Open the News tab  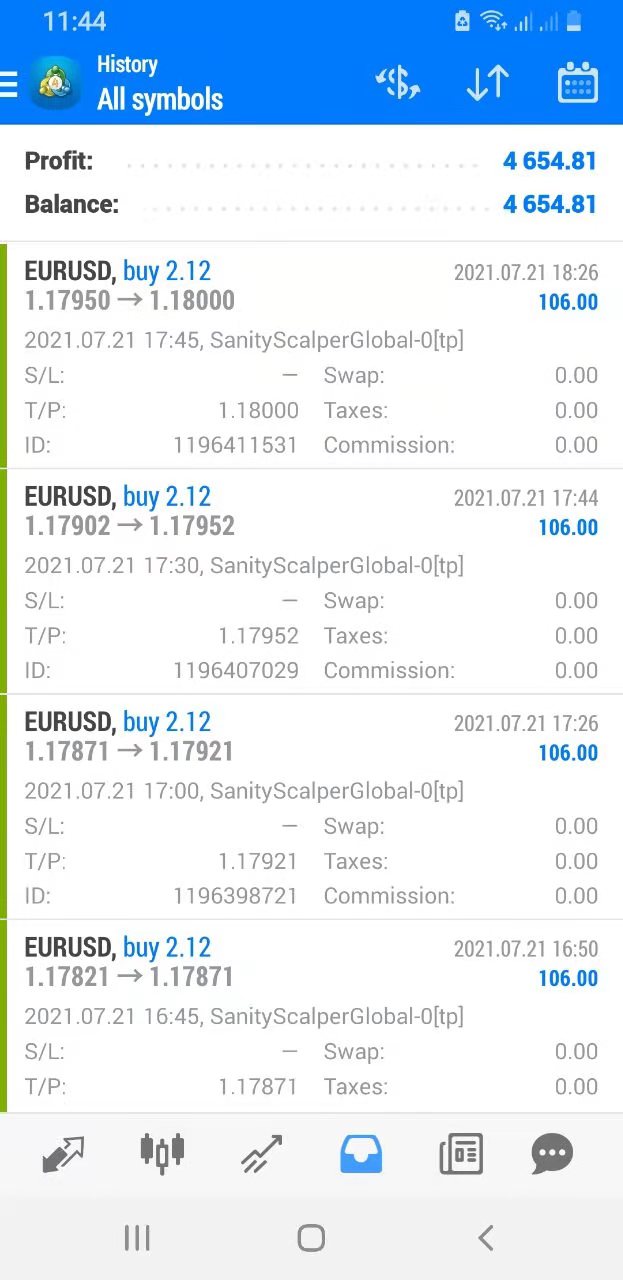tap(460, 1154)
